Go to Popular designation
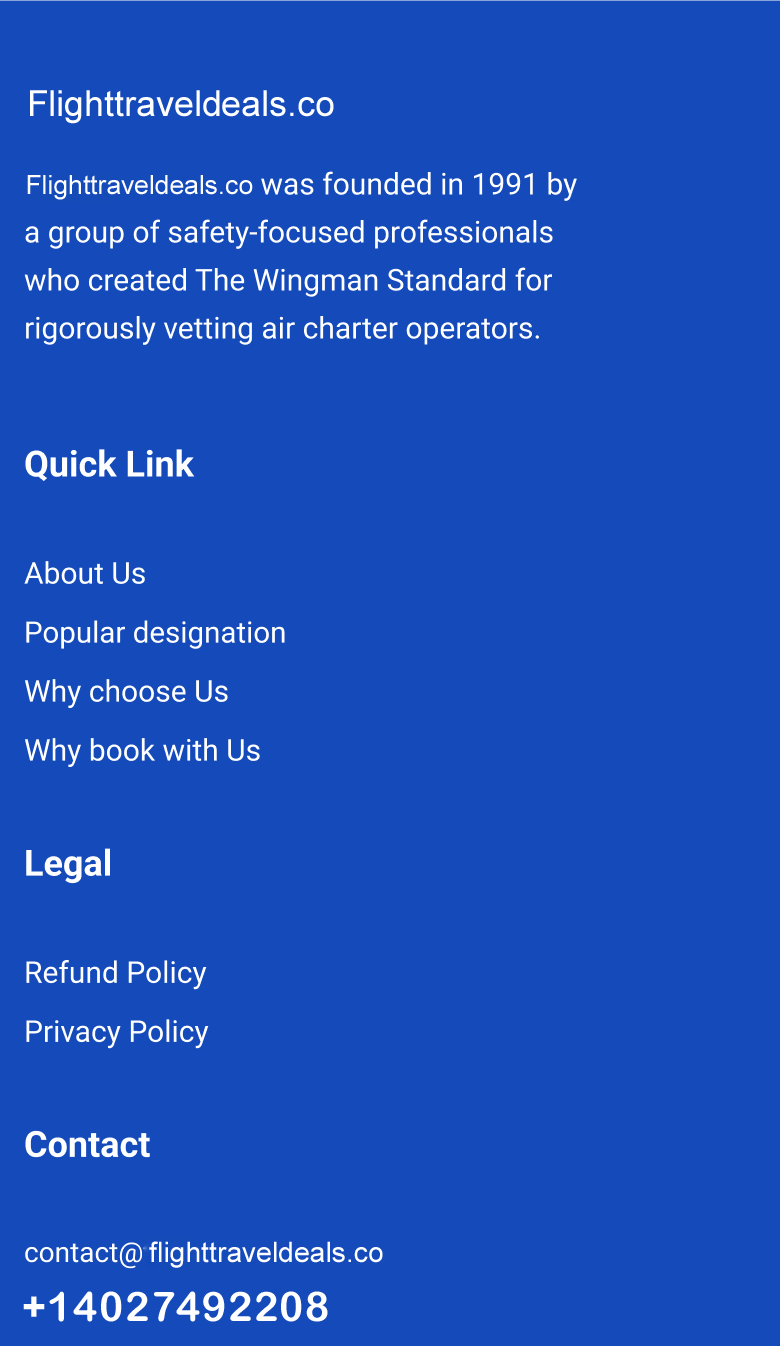 (155, 633)
